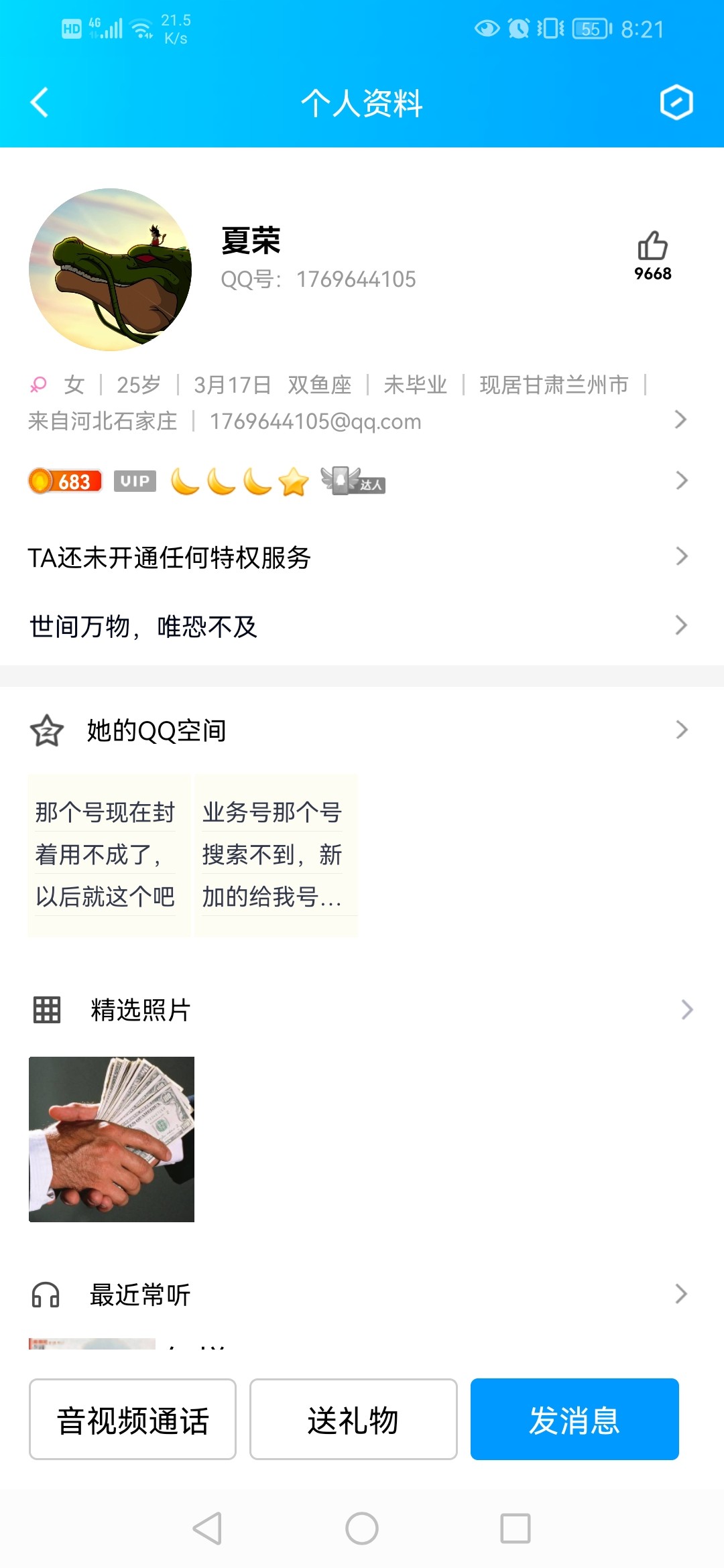Tap the grid icon beside 精选照片
This screenshot has height=1568, width=724.
[x=45, y=1010]
